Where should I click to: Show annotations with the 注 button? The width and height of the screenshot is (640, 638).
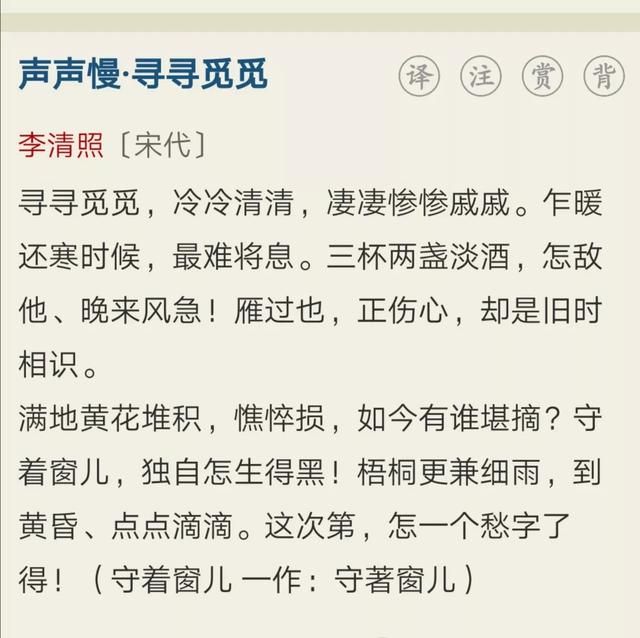[x=481, y=77]
